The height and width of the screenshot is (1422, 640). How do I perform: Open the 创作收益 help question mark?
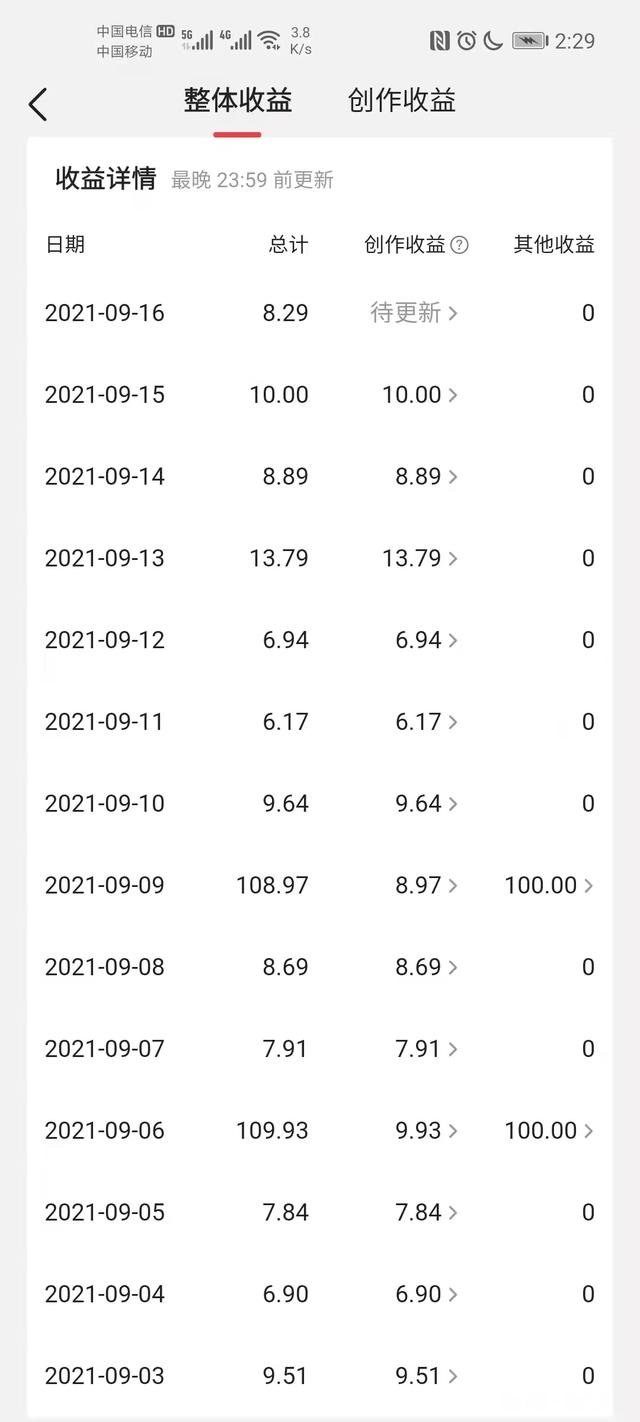[x=459, y=245]
